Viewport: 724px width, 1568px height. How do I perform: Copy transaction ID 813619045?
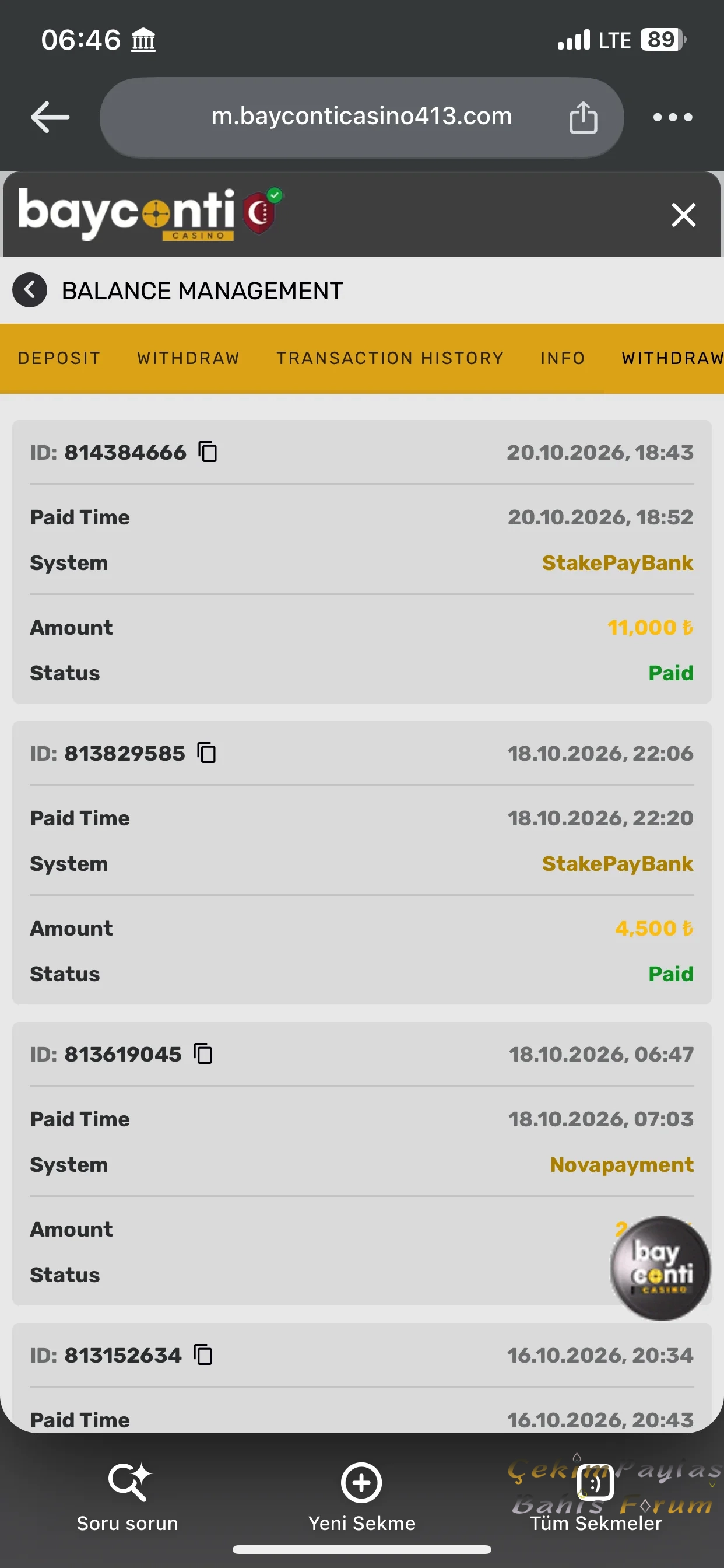coord(203,1053)
